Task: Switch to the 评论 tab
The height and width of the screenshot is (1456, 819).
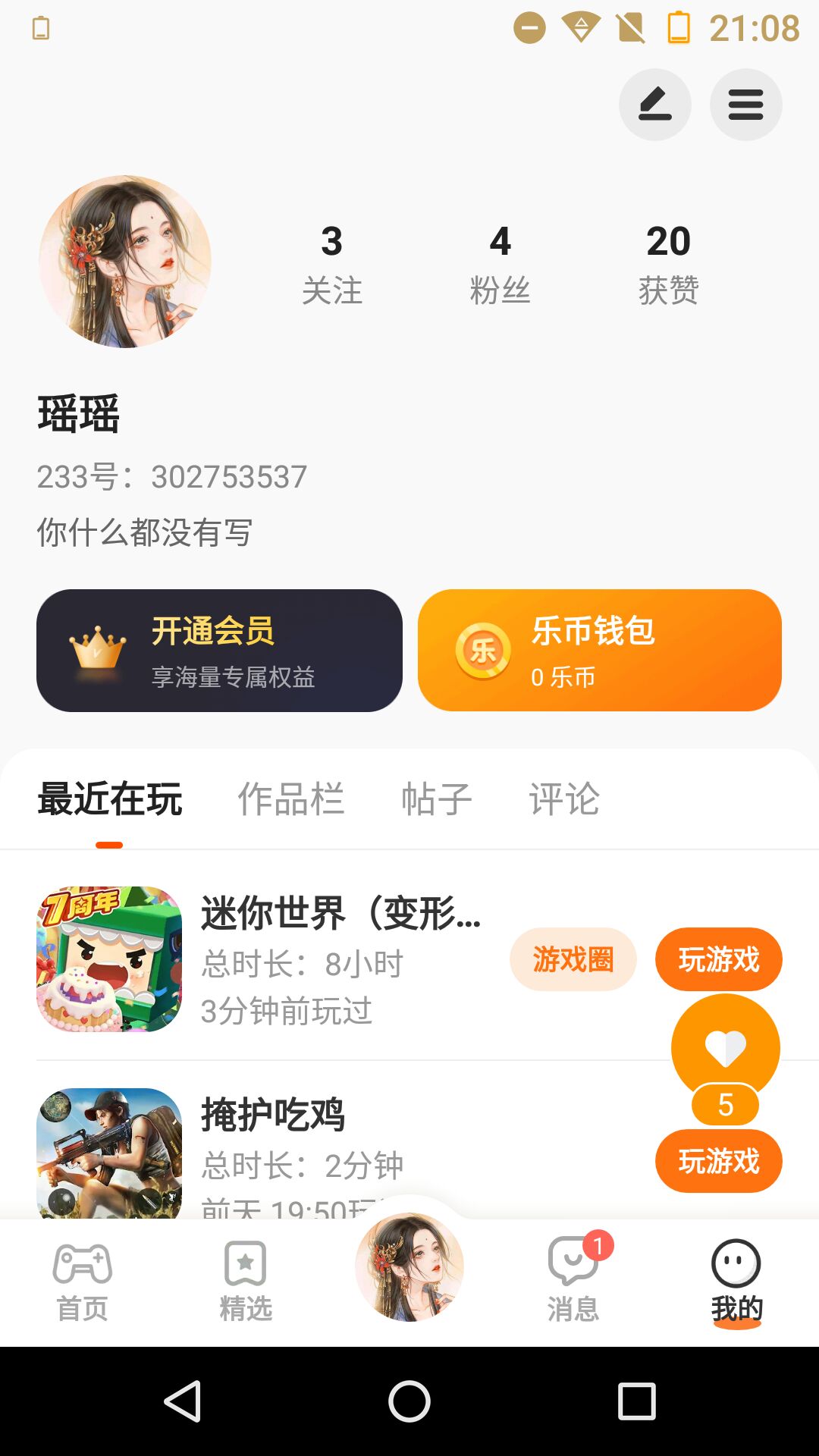Action: [564, 799]
